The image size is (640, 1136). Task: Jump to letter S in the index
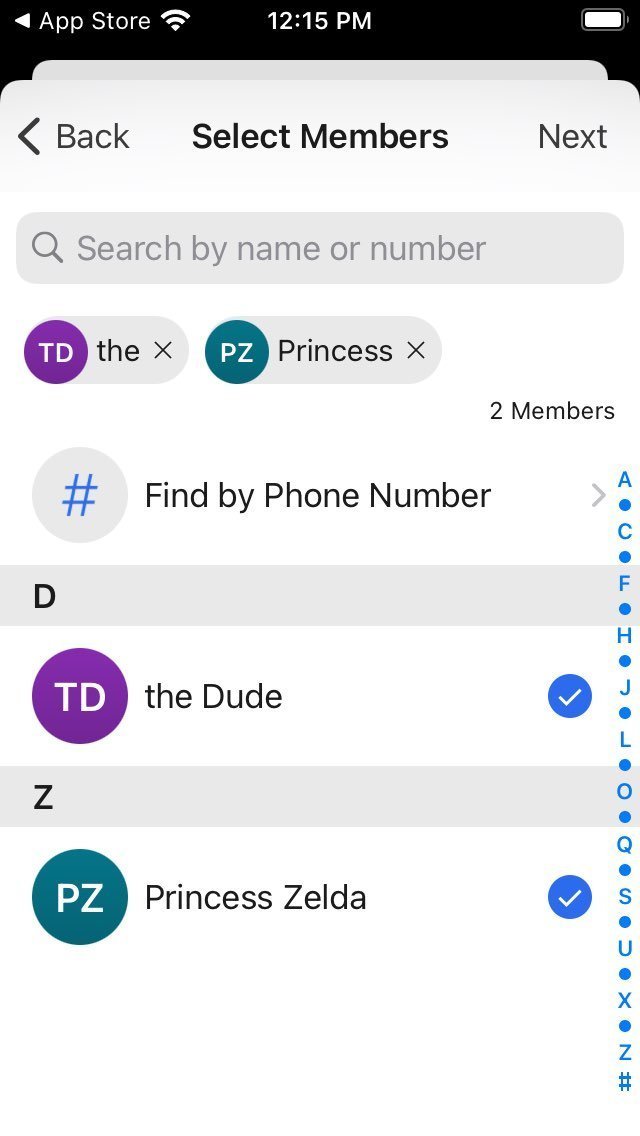point(625,896)
